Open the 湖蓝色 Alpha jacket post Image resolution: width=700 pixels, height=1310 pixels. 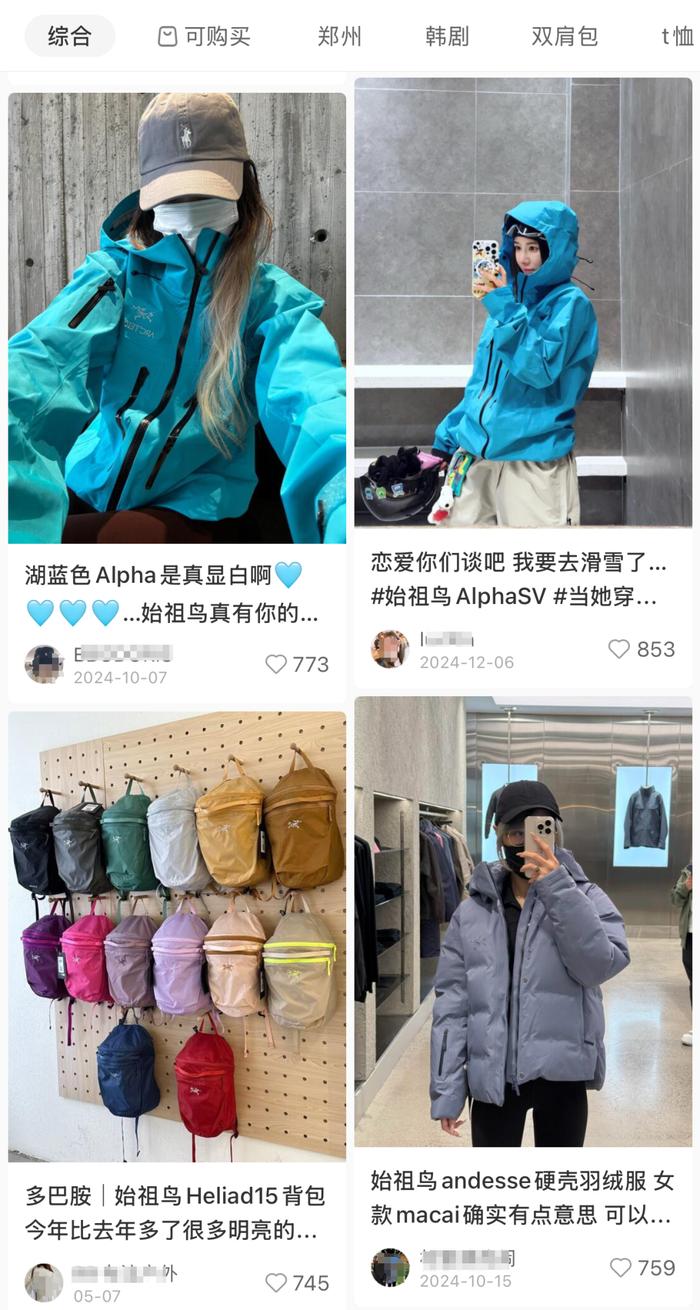point(177,318)
